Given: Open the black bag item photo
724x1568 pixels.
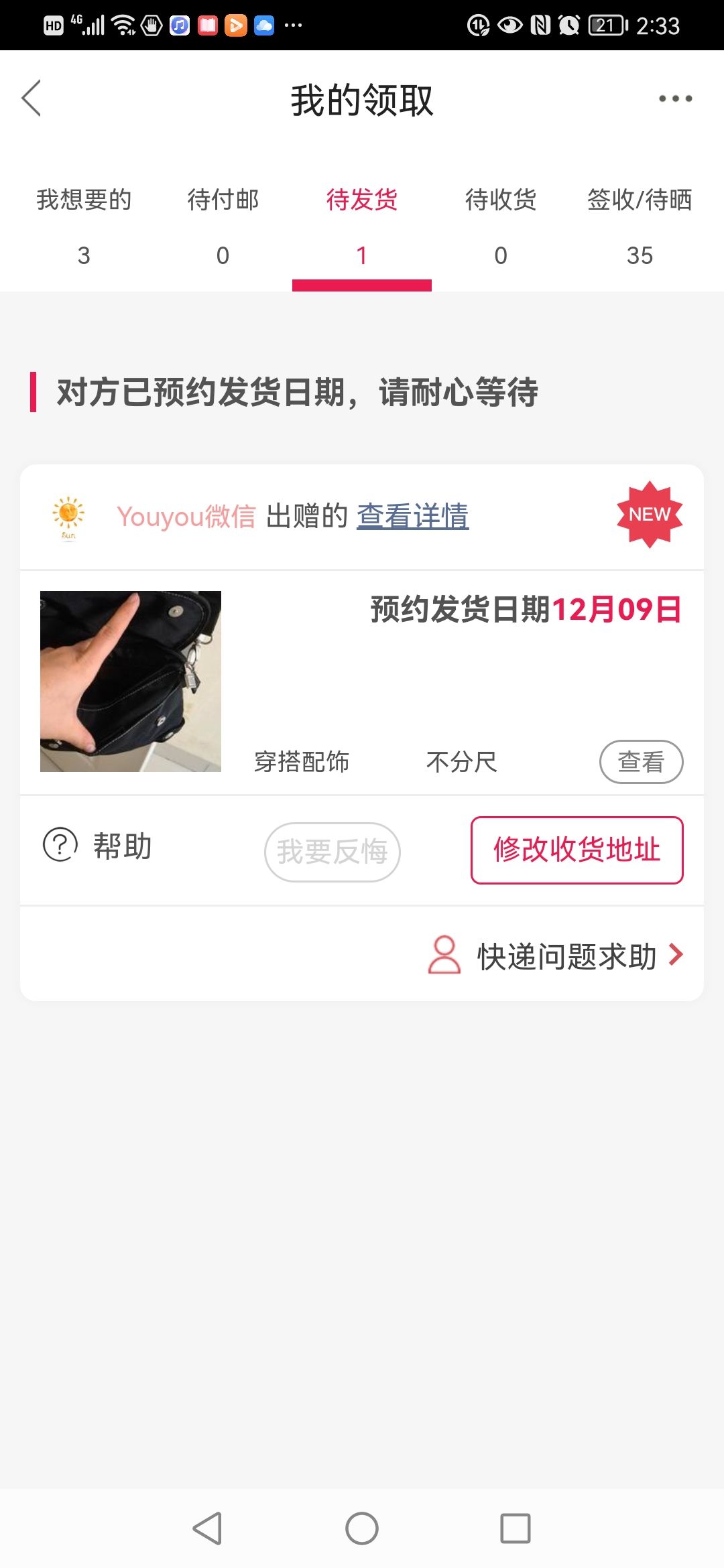Looking at the screenshot, I should [x=131, y=681].
